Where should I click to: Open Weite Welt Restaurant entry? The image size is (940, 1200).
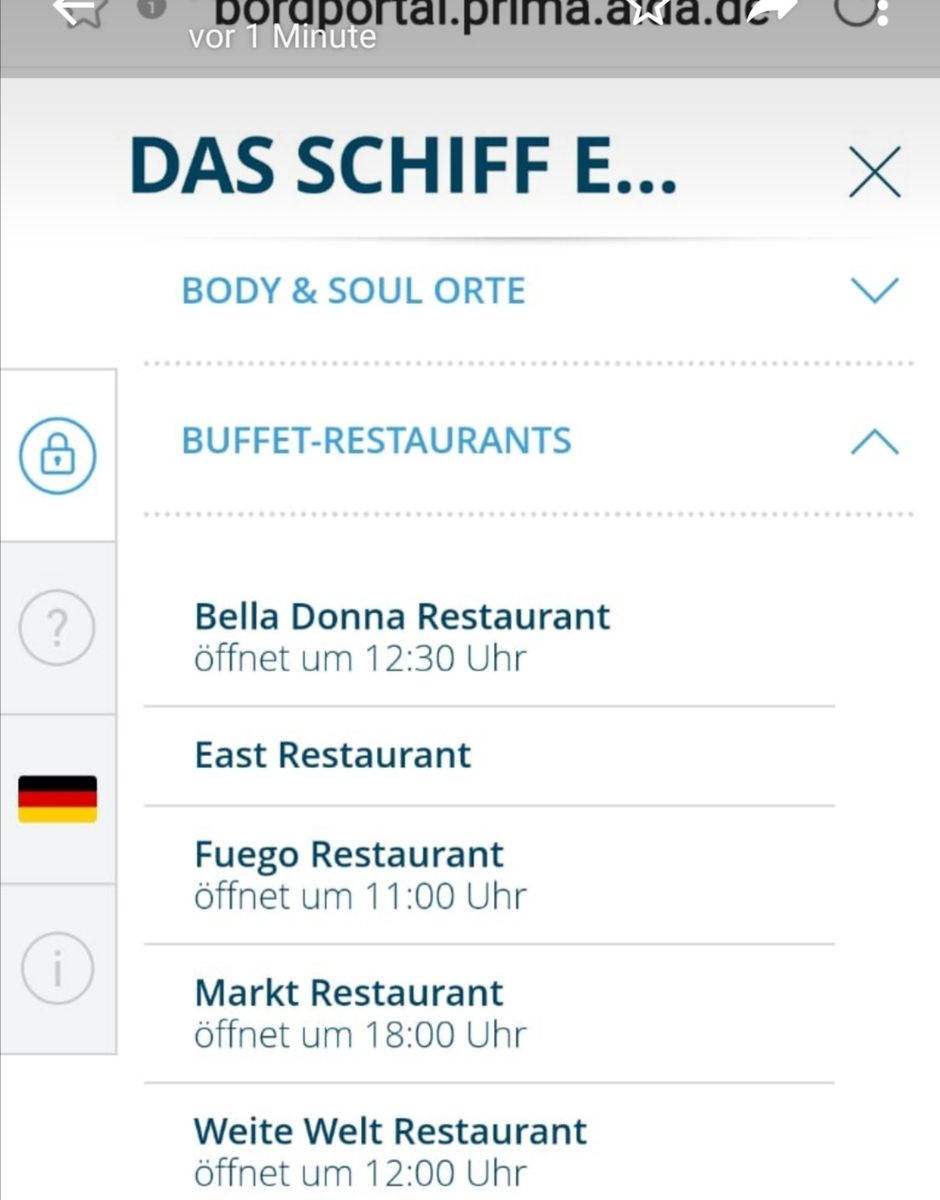[x=390, y=1150]
